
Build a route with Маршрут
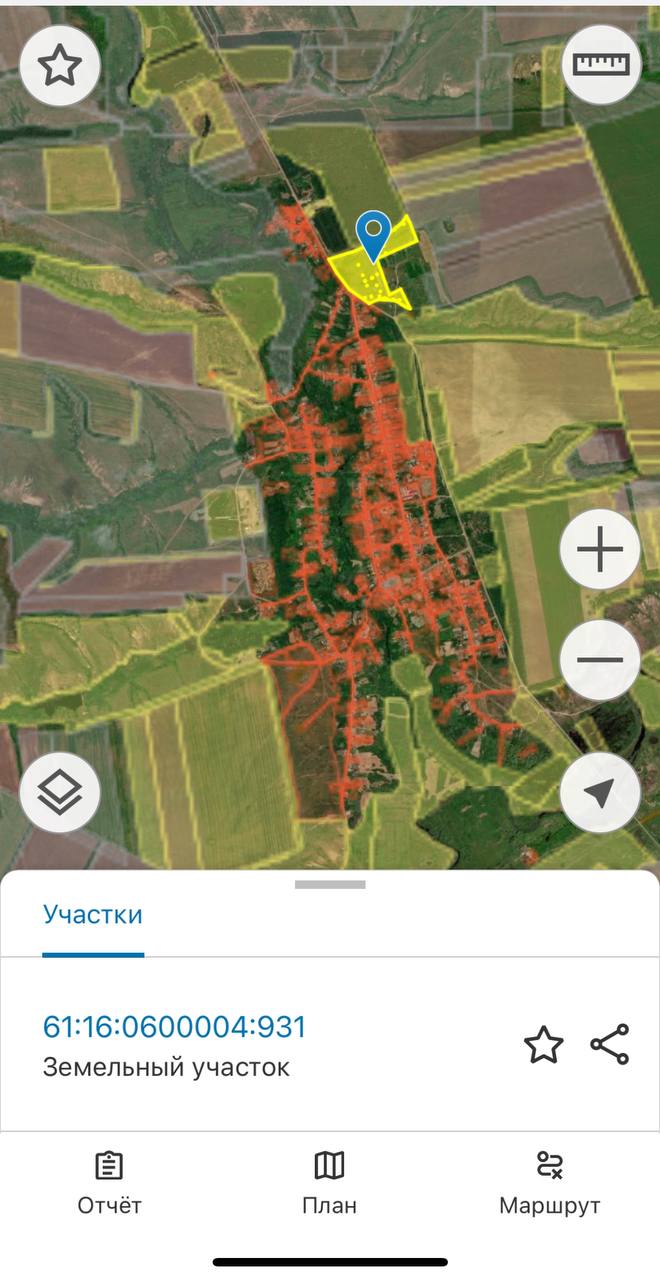click(x=550, y=1183)
